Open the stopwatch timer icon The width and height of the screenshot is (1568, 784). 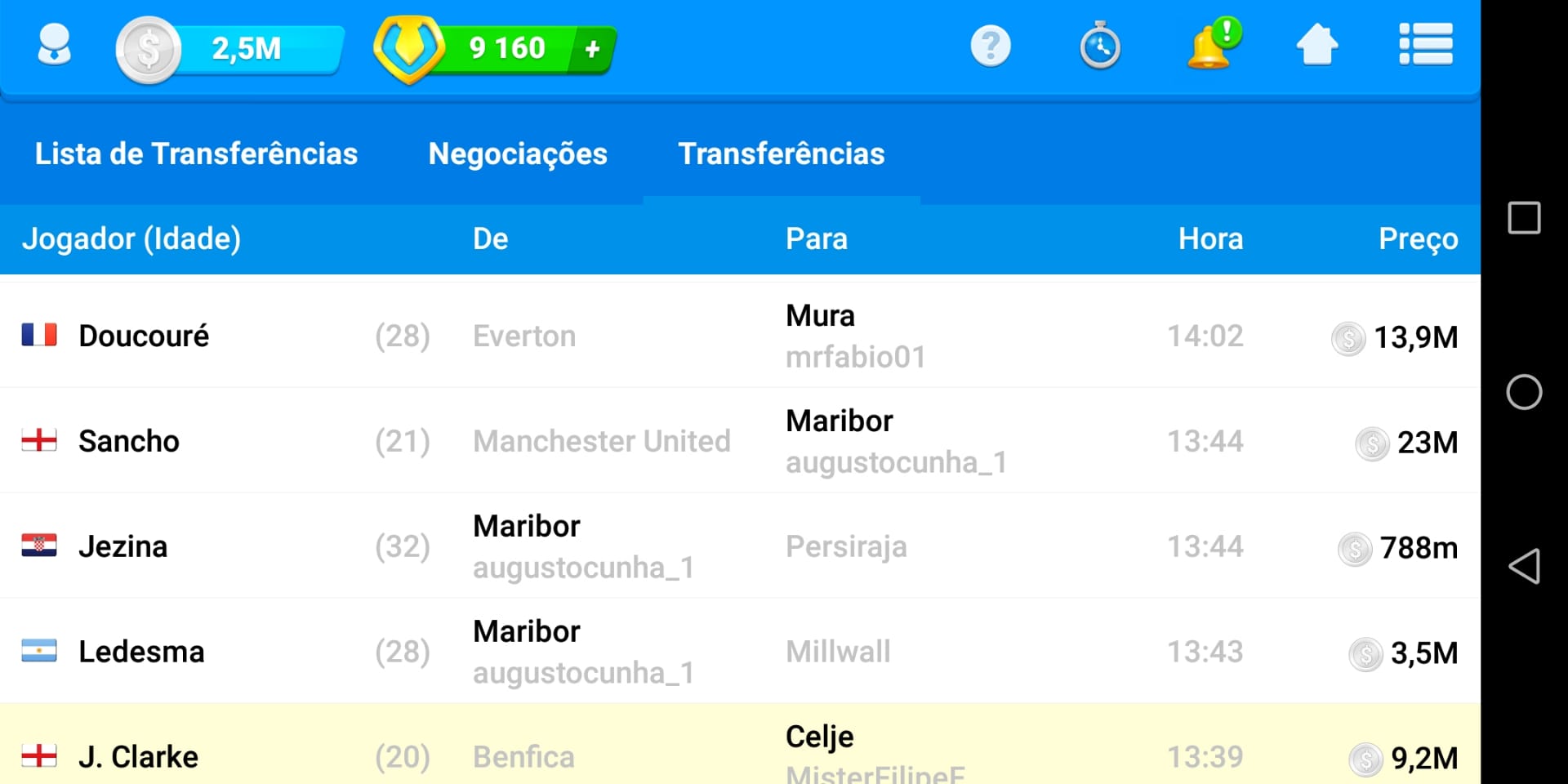[1099, 47]
